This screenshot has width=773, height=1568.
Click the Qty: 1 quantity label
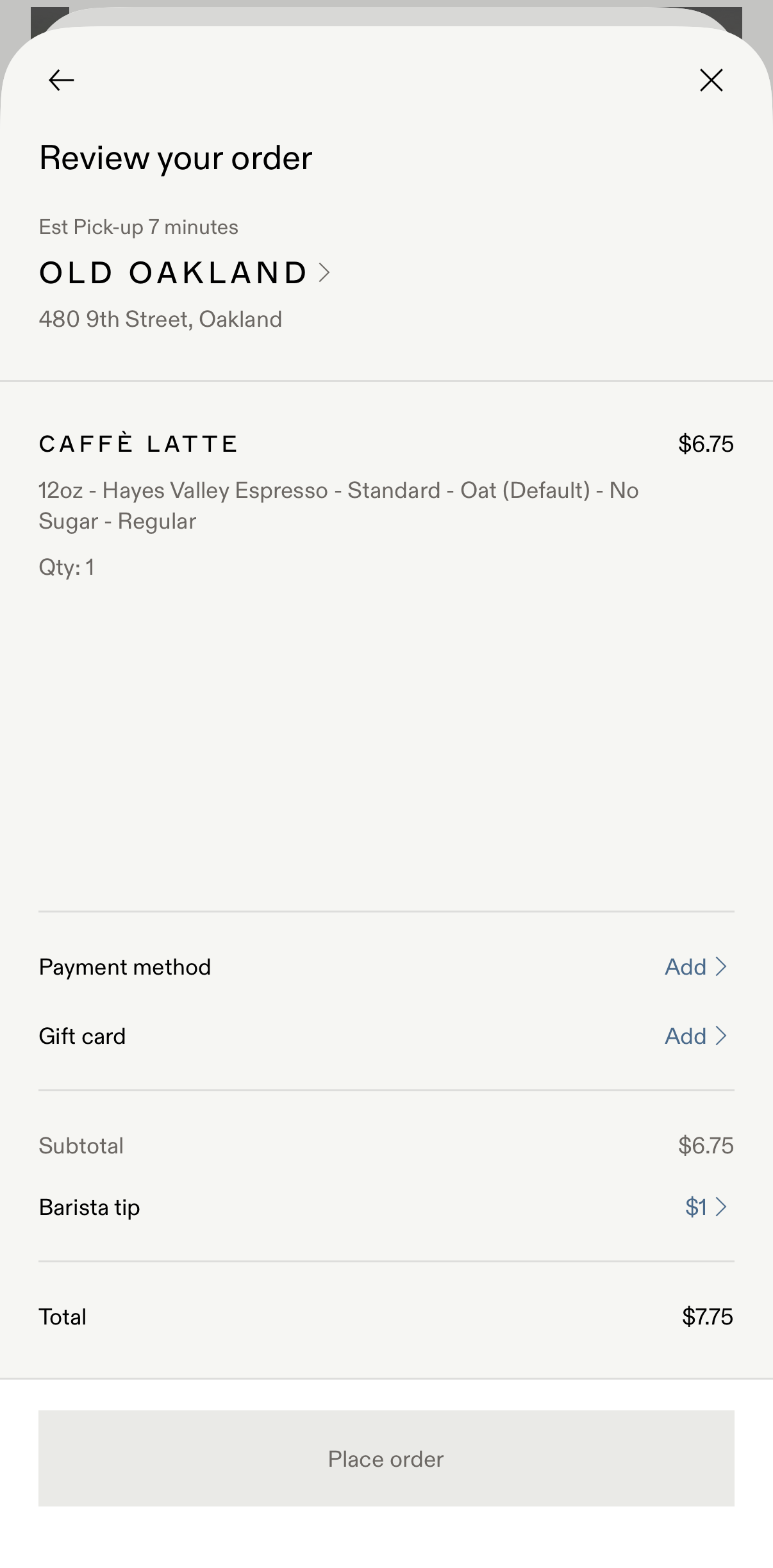coord(66,566)
